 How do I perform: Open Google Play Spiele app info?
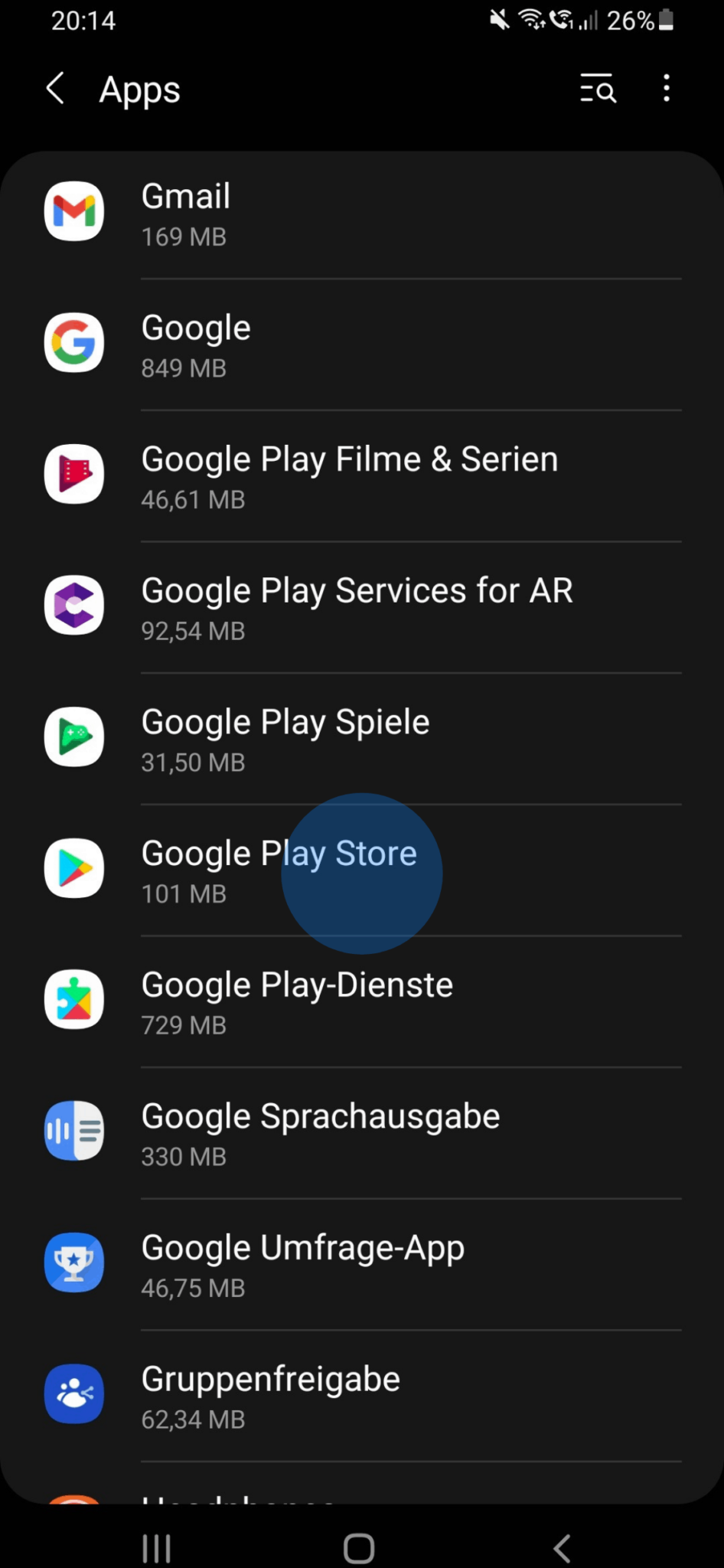click(361, 740)
